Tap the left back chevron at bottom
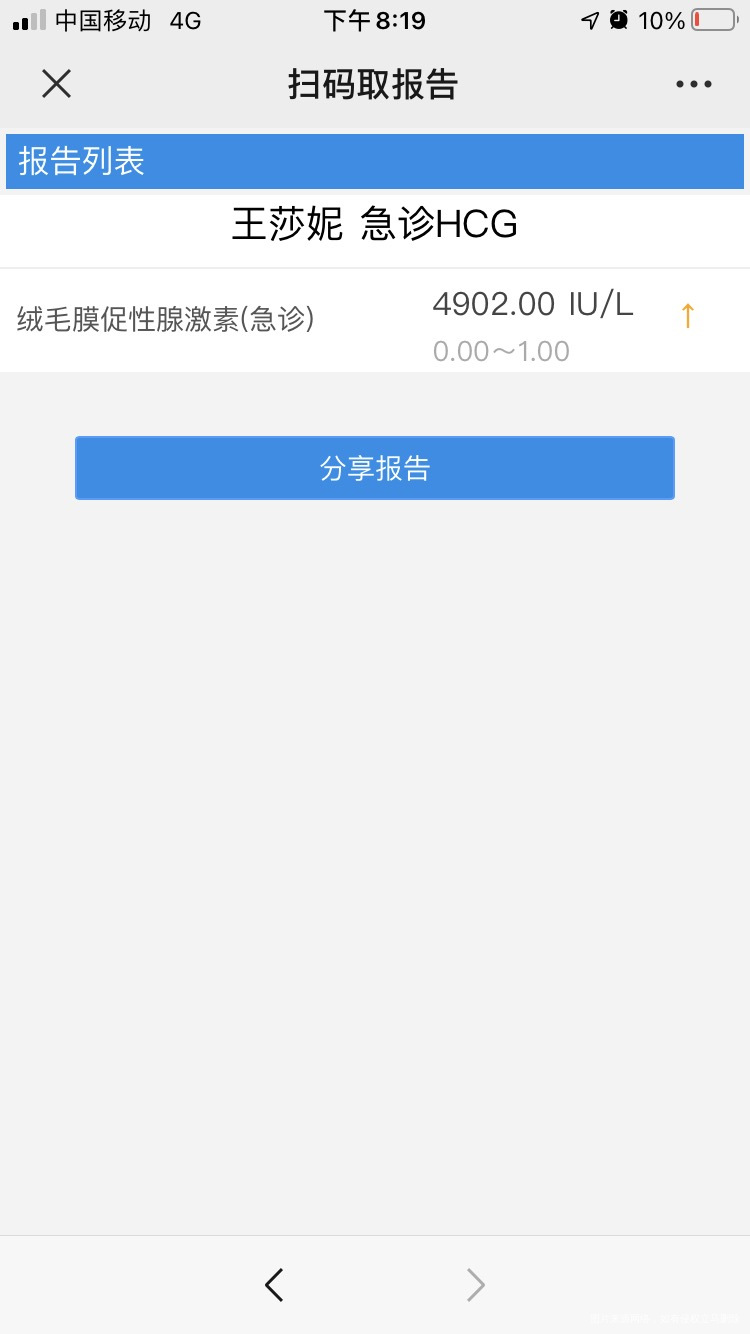Viewport: 750px width, 1334px height. coord(274,1285)
